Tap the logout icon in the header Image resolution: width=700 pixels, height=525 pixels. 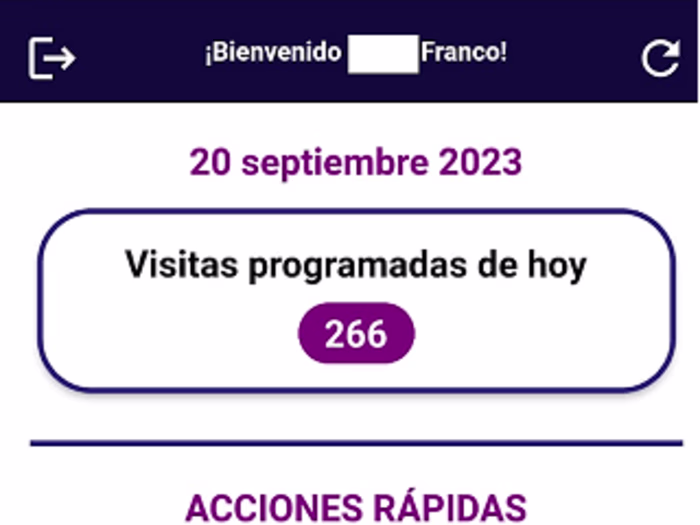(x=52, y=57)
